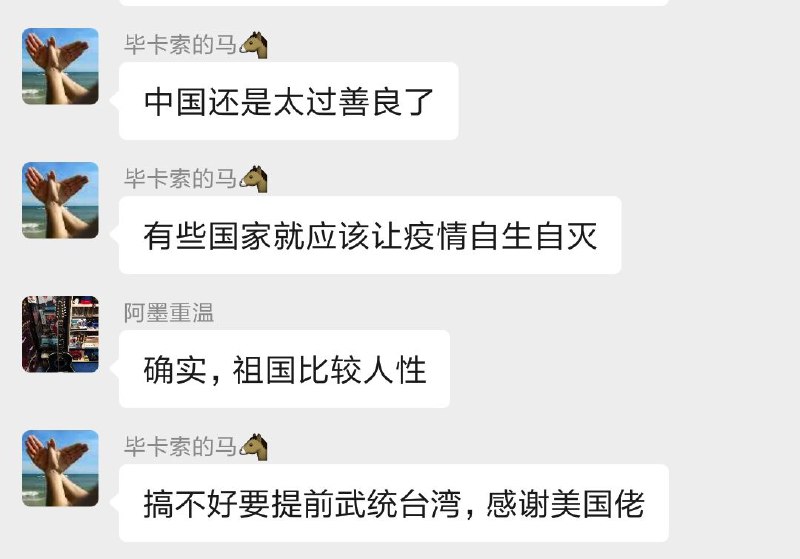Open avatar next to 有些国家就应该让疫情自生自灭

pos(60,200)
